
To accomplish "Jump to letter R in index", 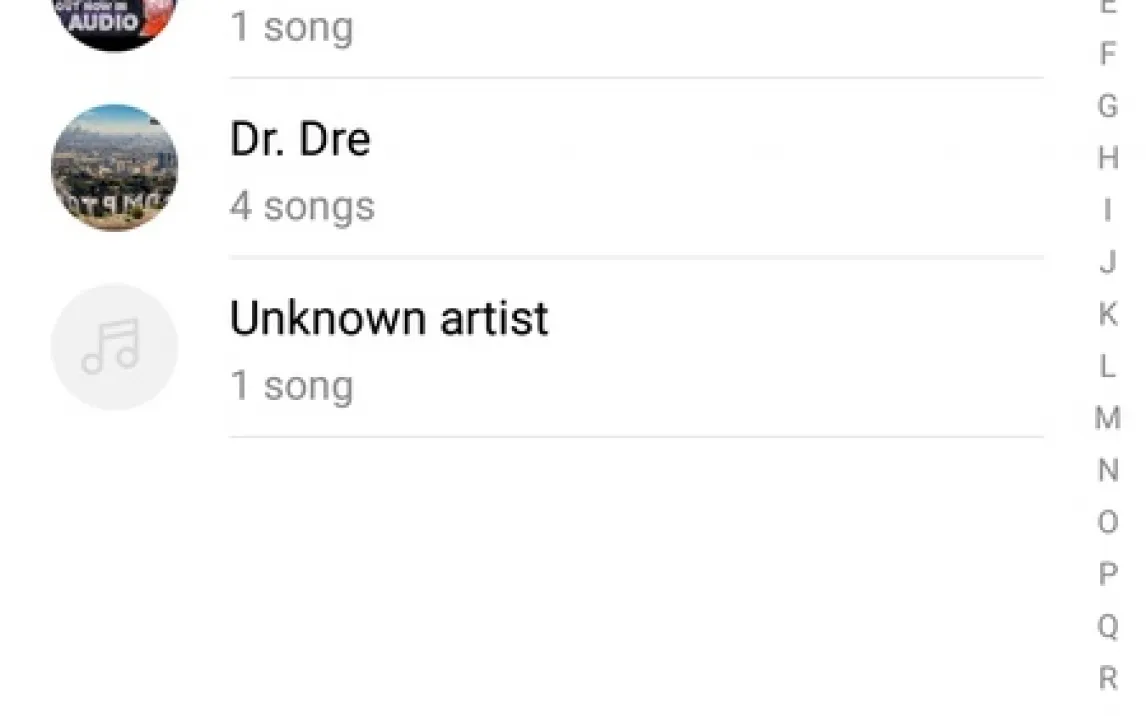I will pyautogui.click(x=1107, y=678).
